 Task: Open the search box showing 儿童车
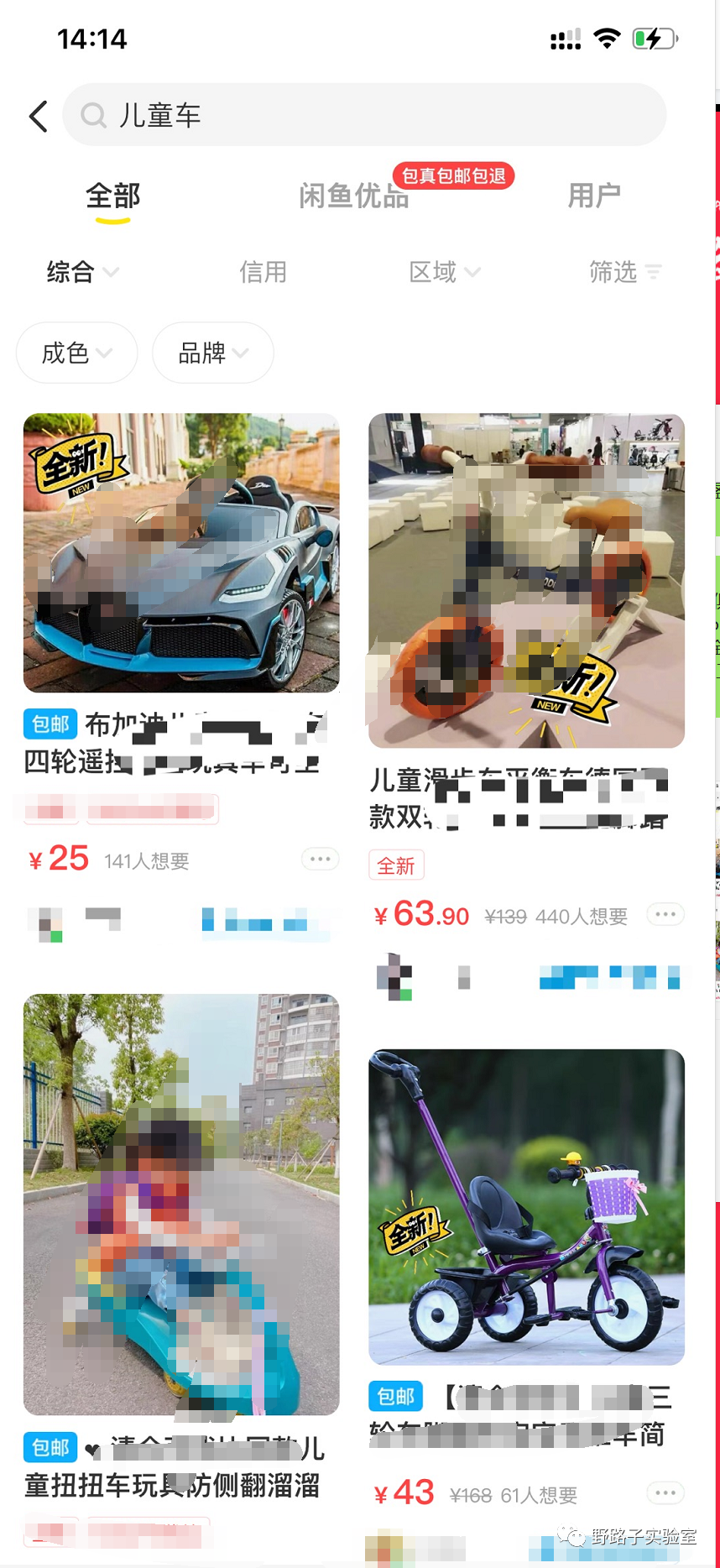tap(364, 115)
